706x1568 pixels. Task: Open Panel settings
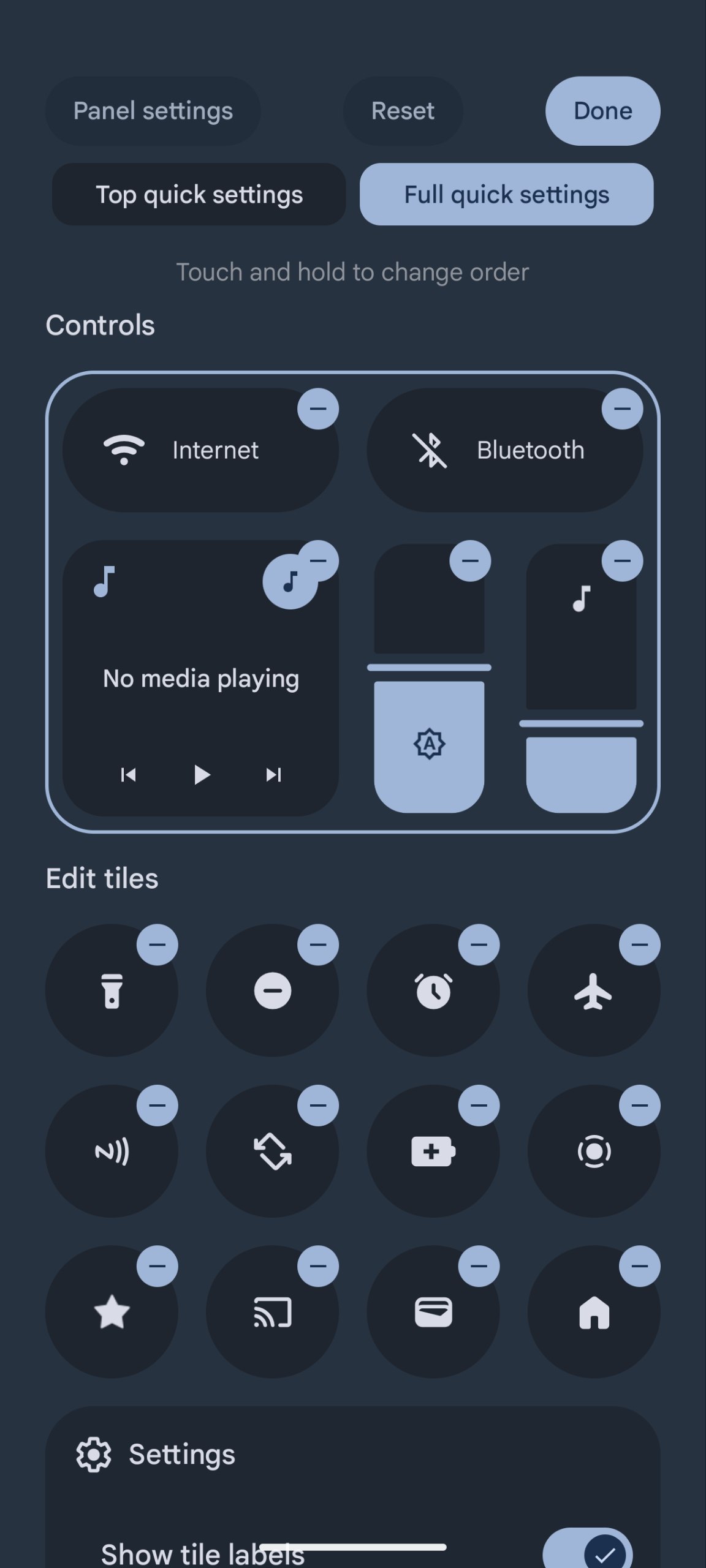coord(153,111)
